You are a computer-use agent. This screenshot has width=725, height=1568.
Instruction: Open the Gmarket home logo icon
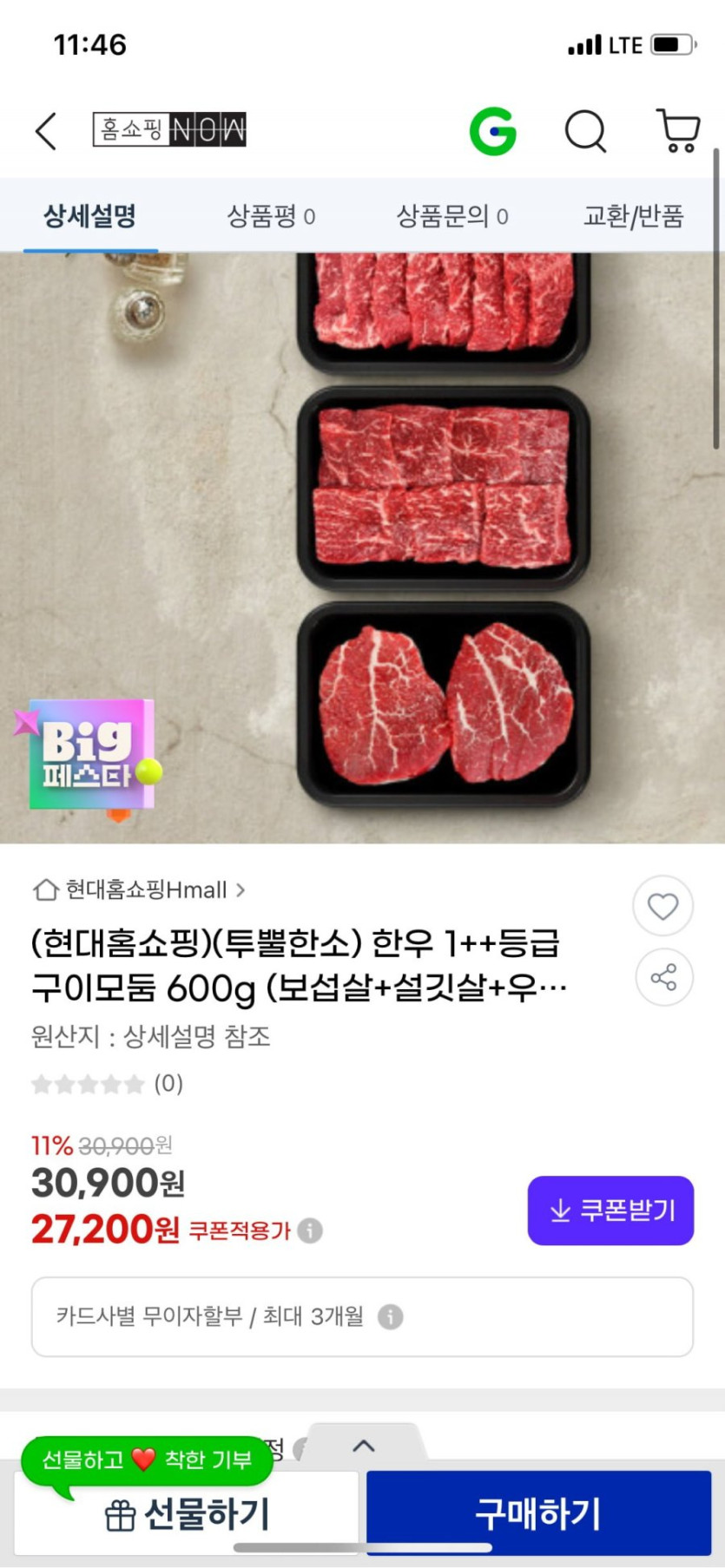pos(493,131)
